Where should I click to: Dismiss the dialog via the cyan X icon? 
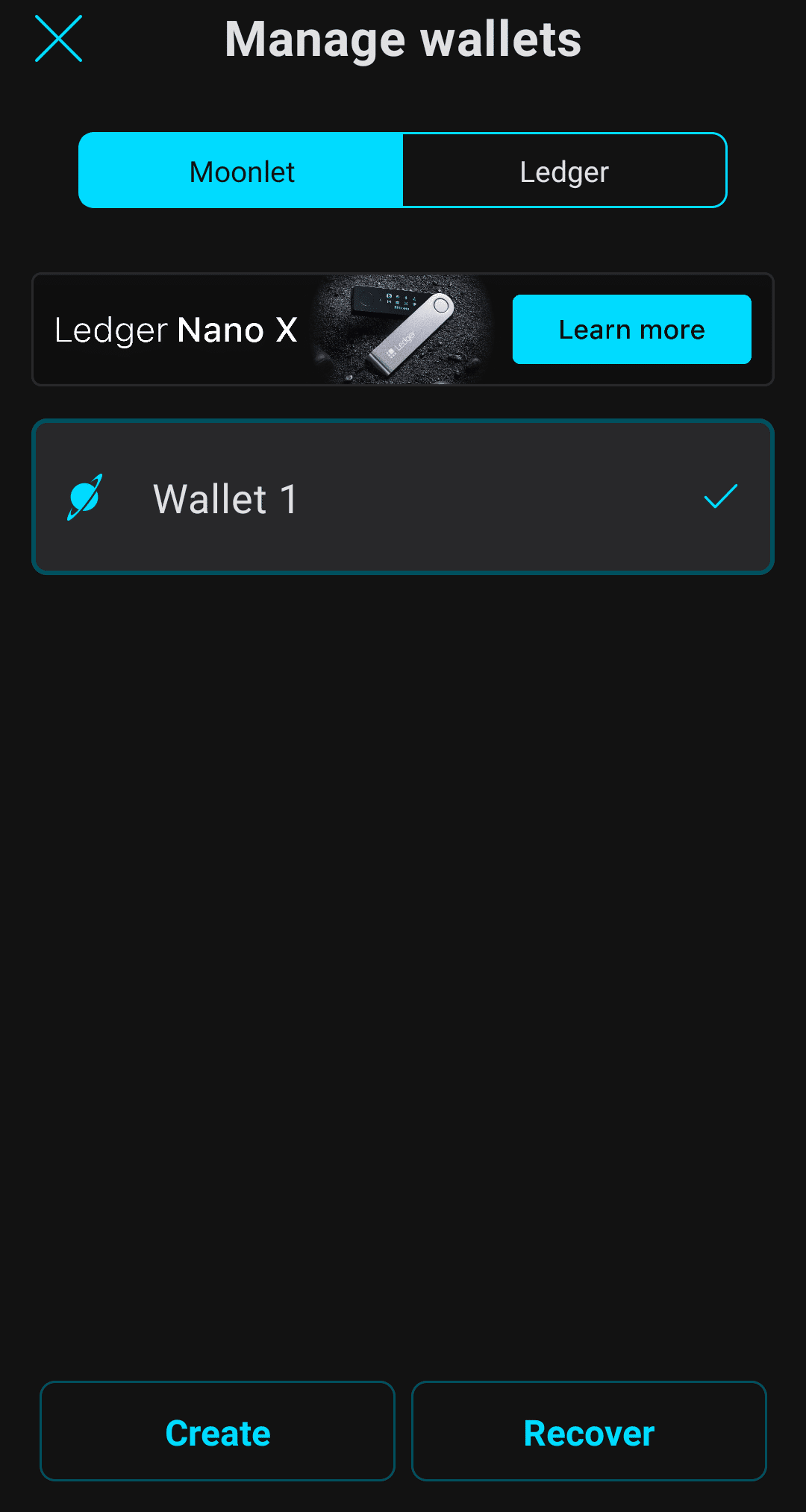coord(58,40)
